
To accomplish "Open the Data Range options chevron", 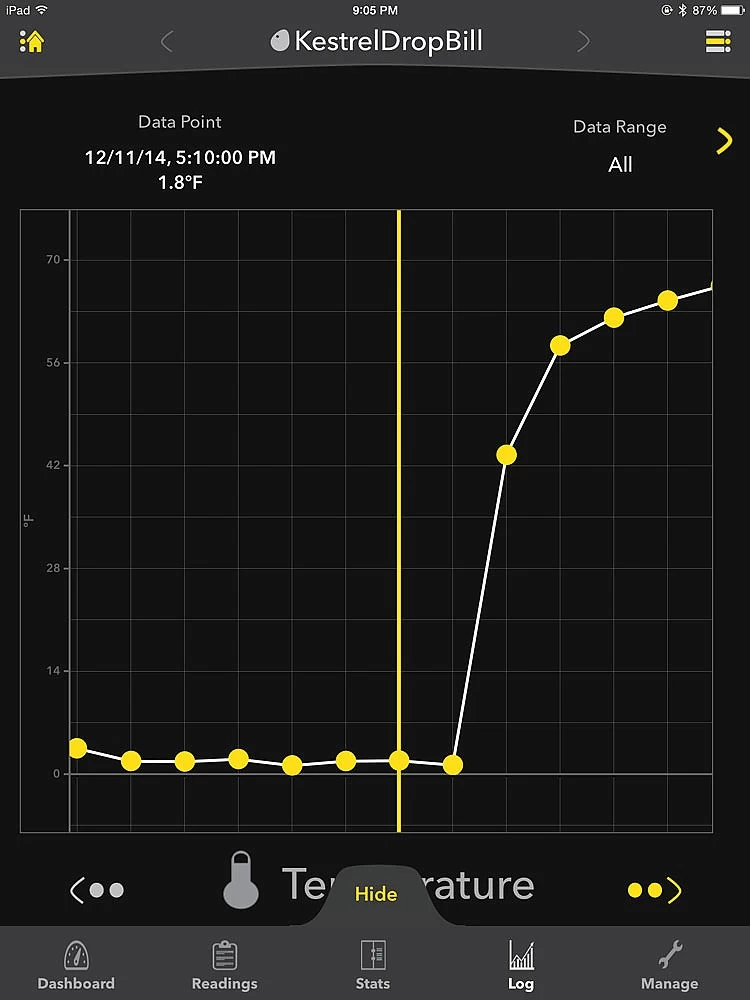I will click(724, 141).
